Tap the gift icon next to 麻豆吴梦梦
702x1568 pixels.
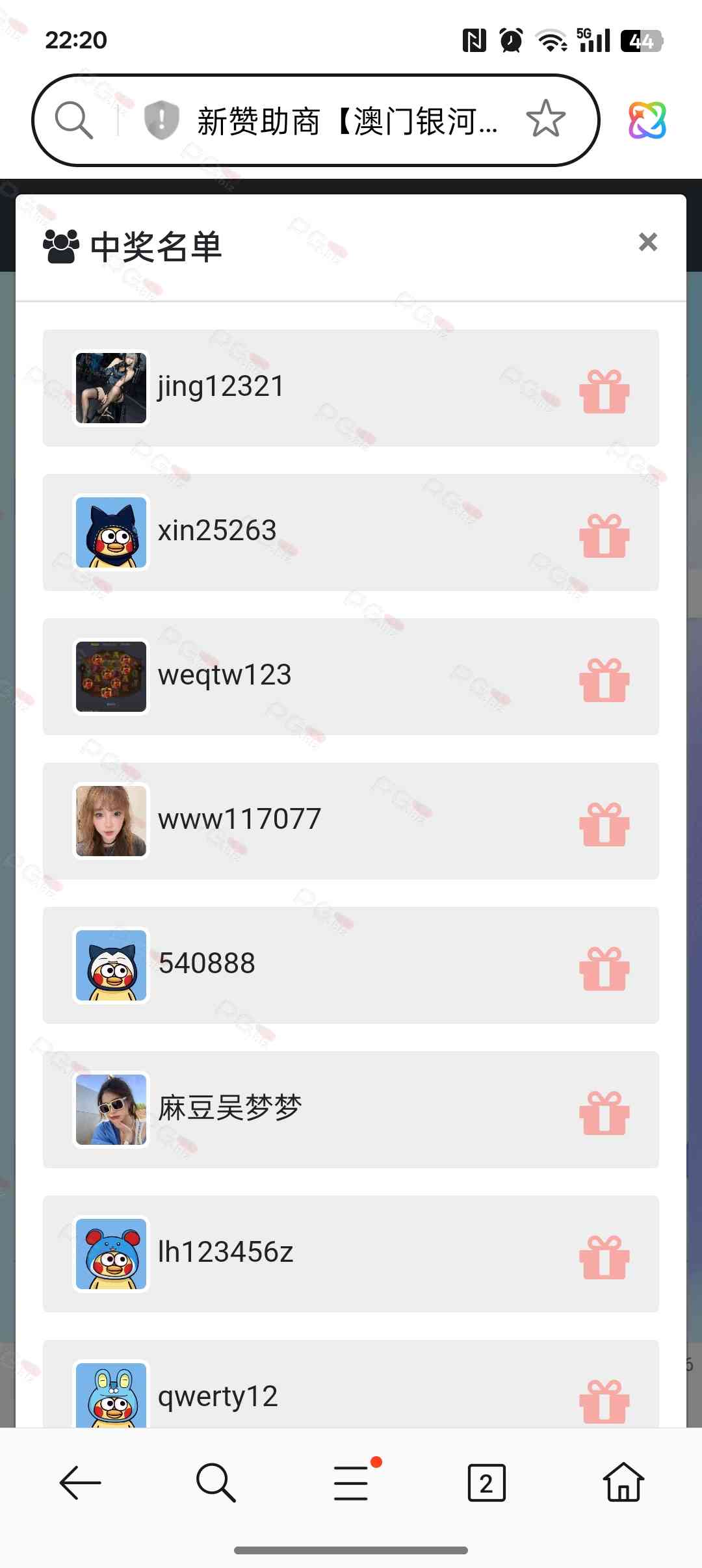604,1113
